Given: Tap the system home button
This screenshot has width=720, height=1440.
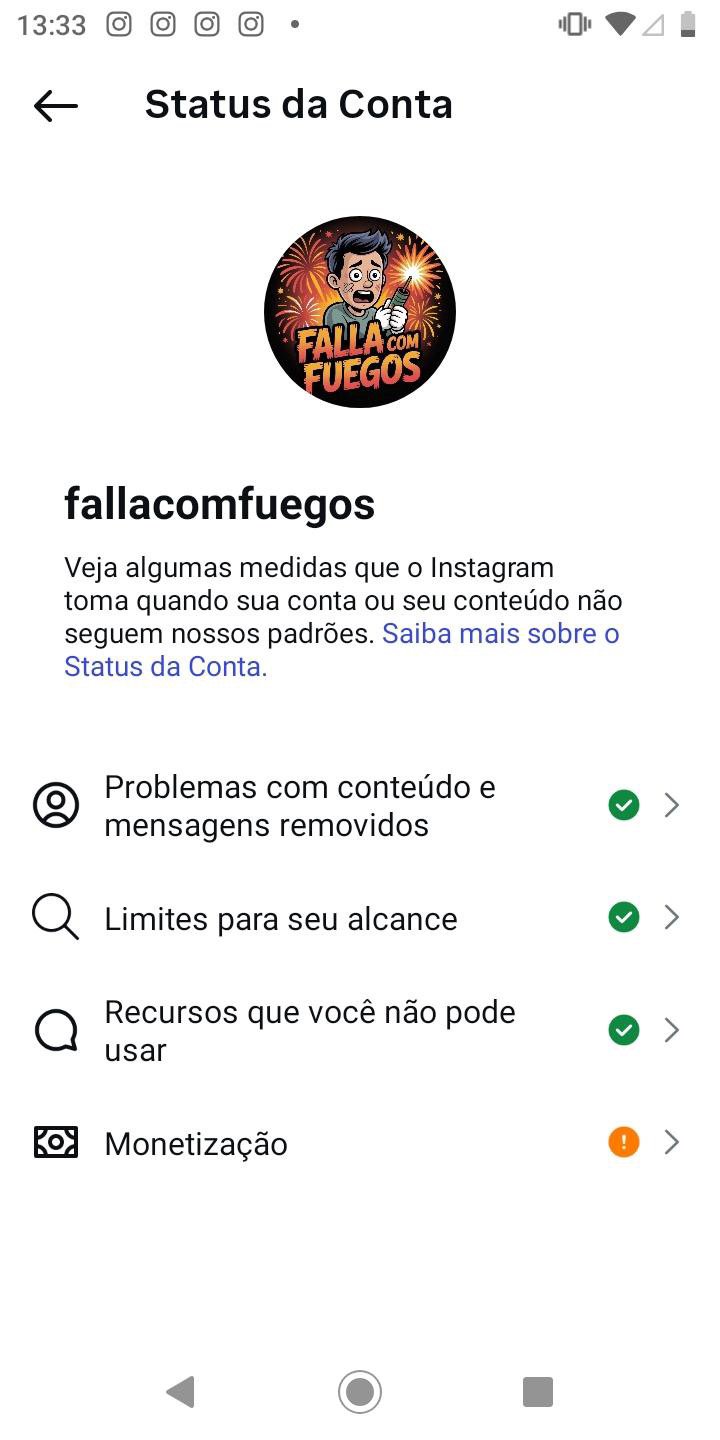Looking at the screenshot, I should (360, 1391).
